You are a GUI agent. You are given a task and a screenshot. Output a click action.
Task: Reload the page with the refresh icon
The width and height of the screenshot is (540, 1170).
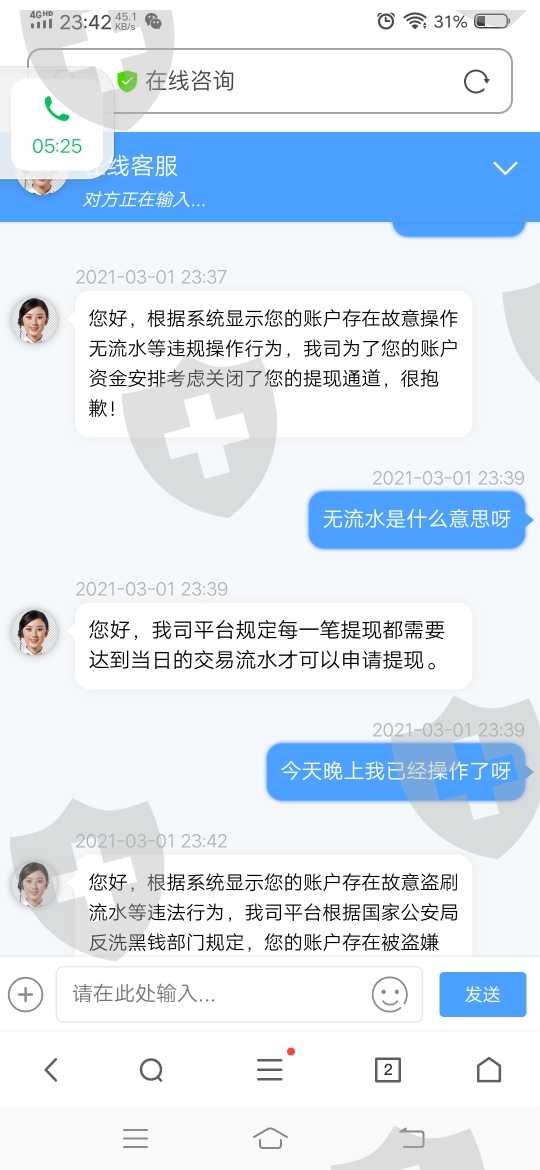[476, 81]
